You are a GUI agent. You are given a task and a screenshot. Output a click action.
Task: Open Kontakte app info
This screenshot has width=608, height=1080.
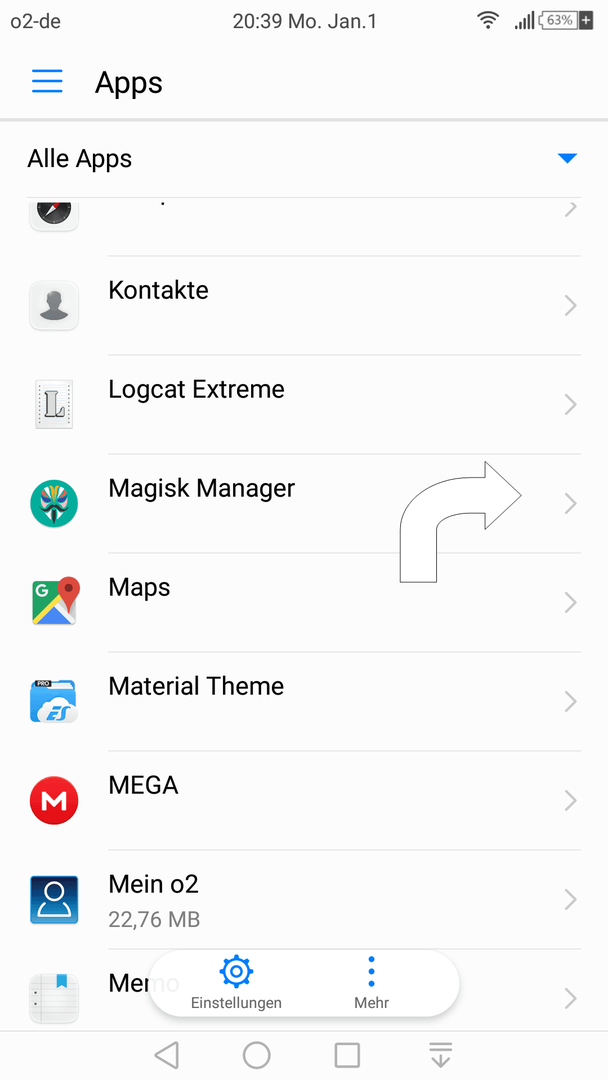click(304, 305)
